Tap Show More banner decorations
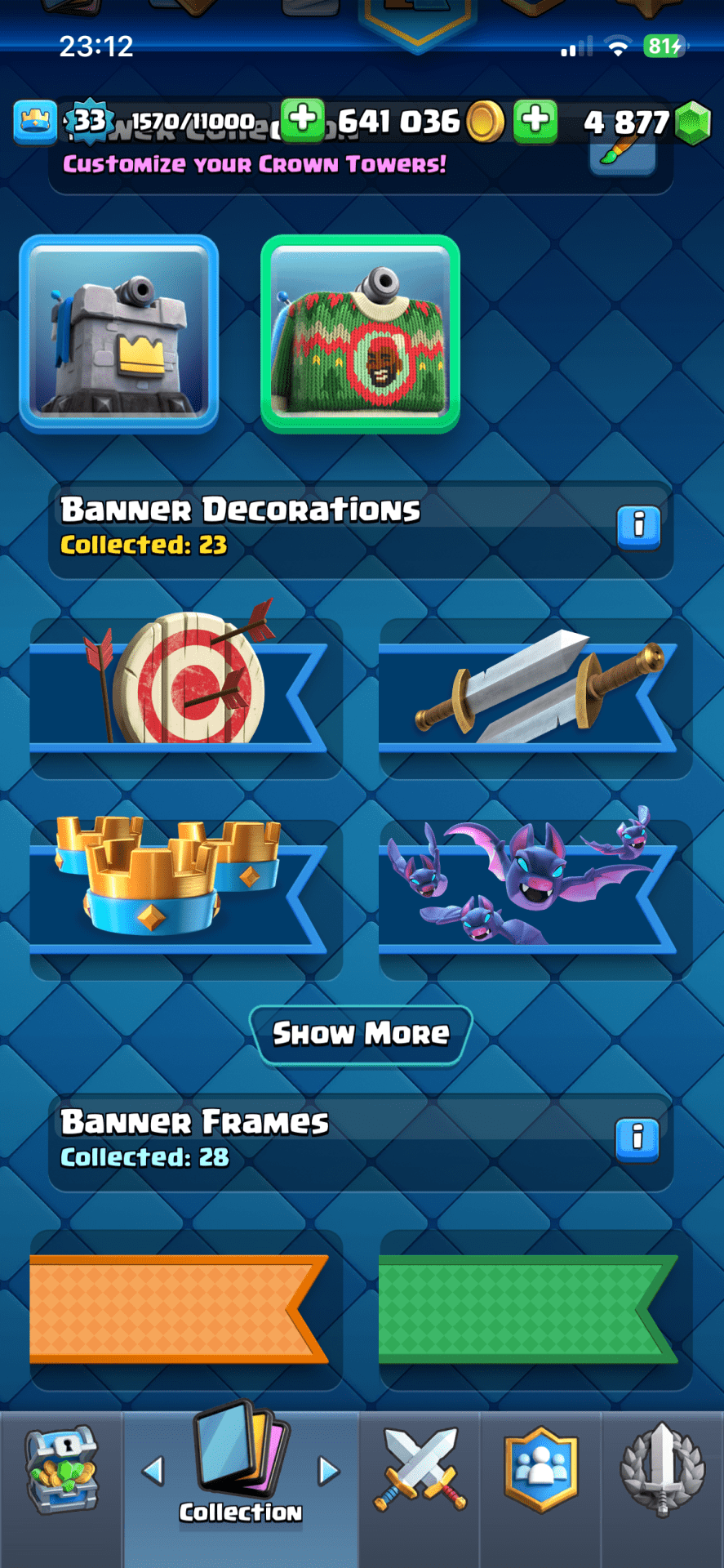This screenshot has width=724, height=1568. (x=361, y=1034)
